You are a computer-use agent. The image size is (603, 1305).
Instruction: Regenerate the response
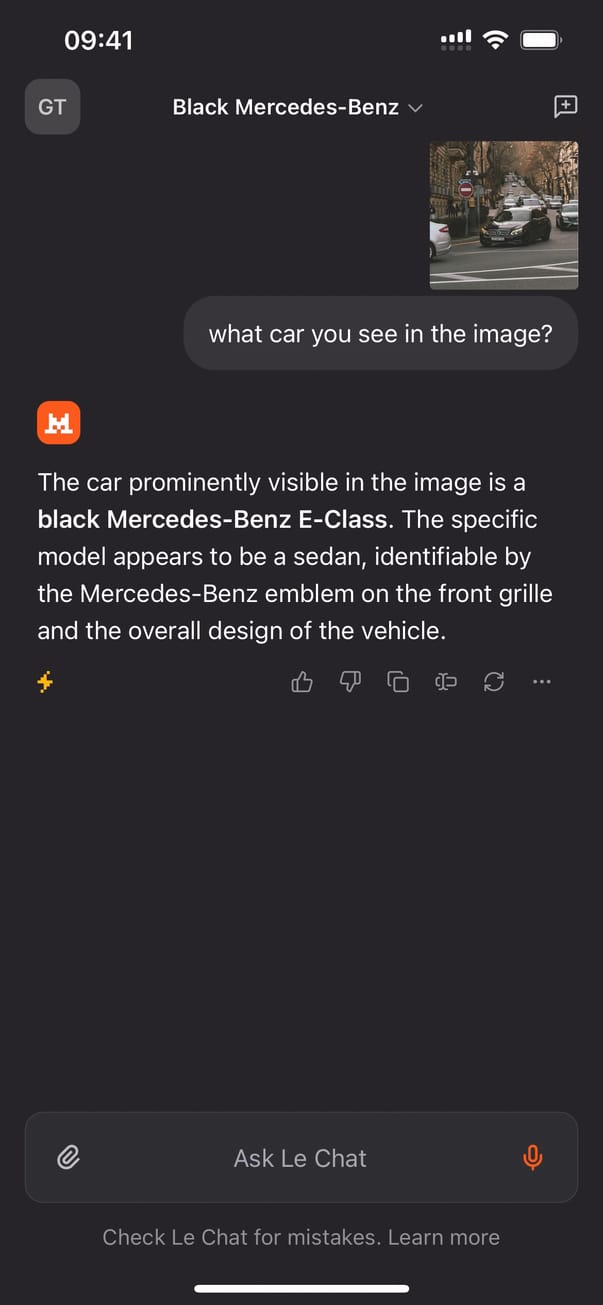click(x=494, y=682)
